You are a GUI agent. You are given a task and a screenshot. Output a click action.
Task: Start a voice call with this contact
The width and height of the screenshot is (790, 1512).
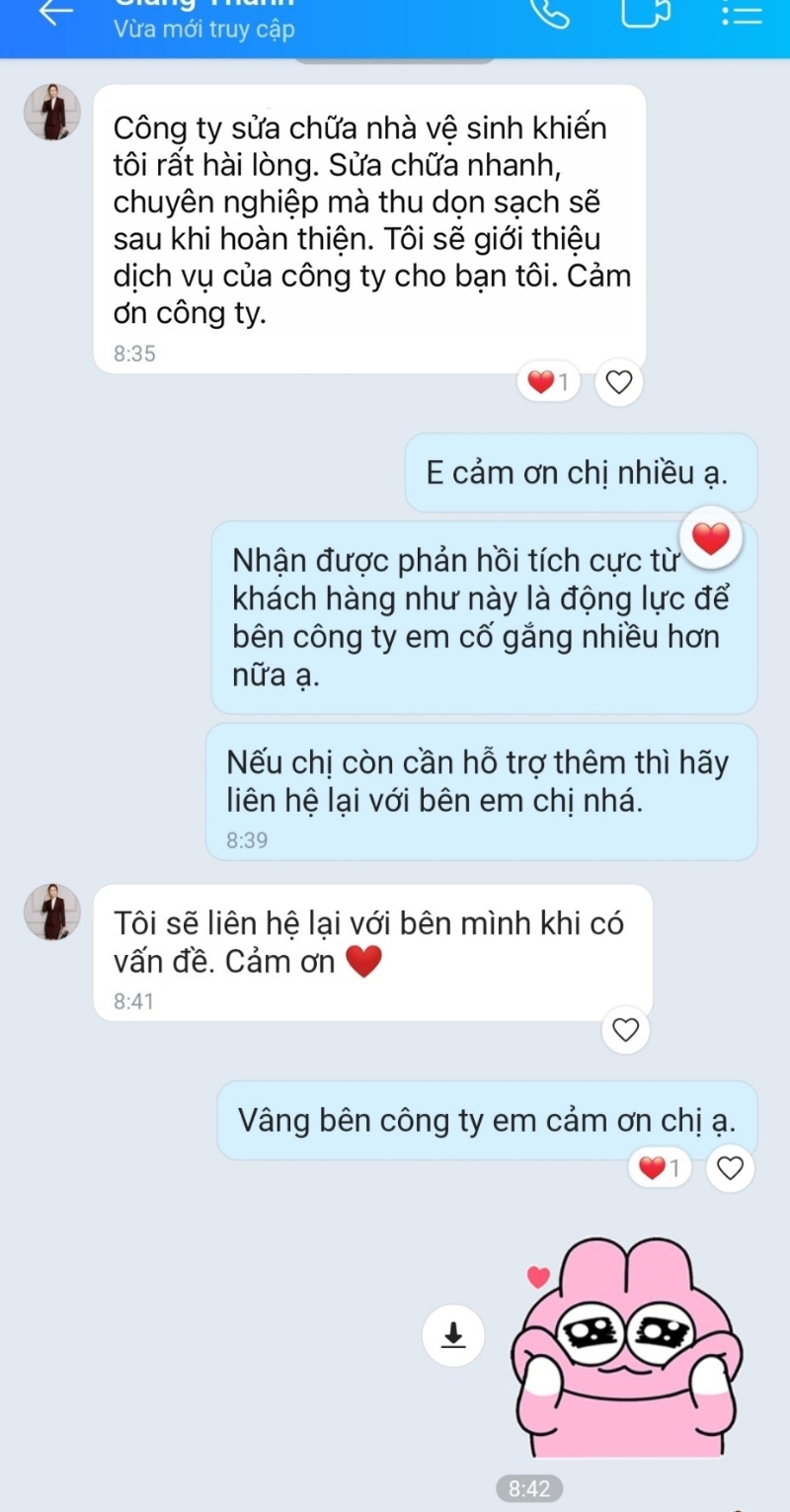tap(549, 12)
